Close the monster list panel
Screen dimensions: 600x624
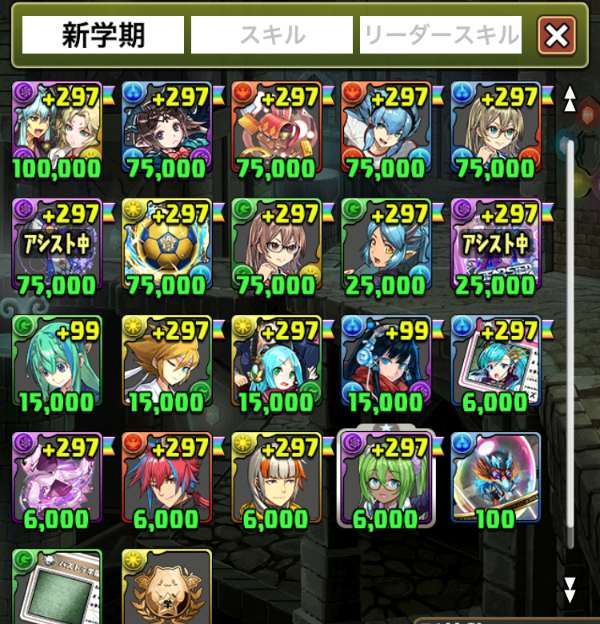point(556,37)
